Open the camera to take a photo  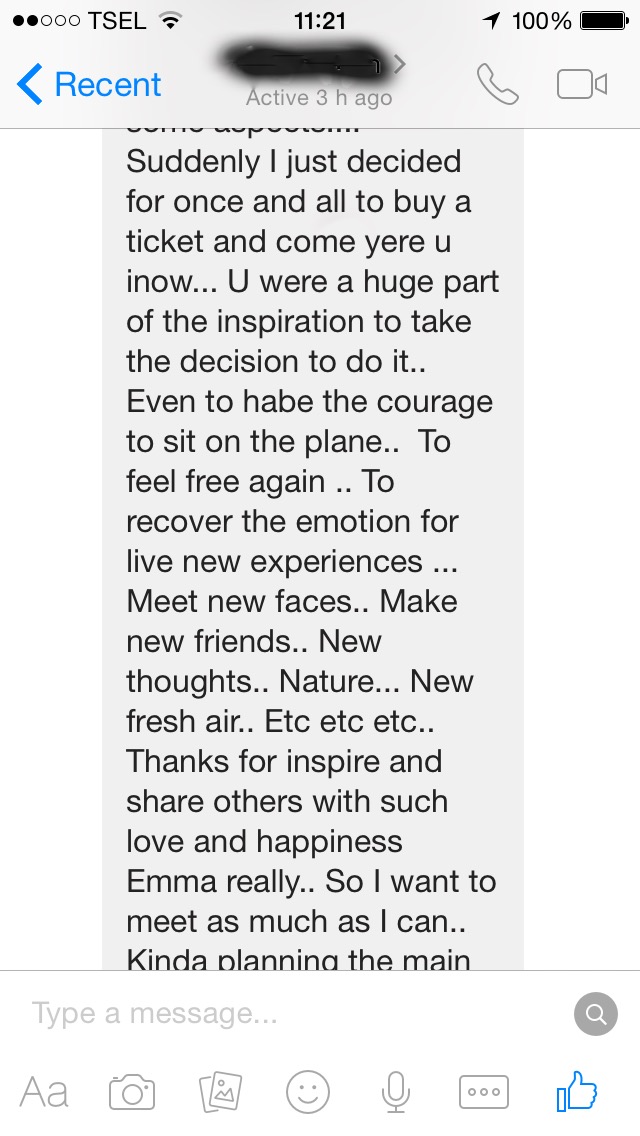pyautogui.click(x=132, y=1092)
